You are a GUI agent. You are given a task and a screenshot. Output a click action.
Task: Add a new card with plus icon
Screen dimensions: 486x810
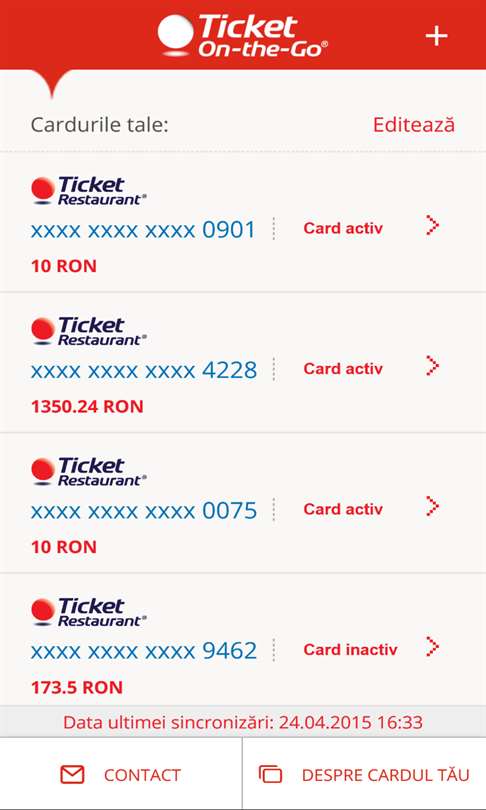(436, 36)
